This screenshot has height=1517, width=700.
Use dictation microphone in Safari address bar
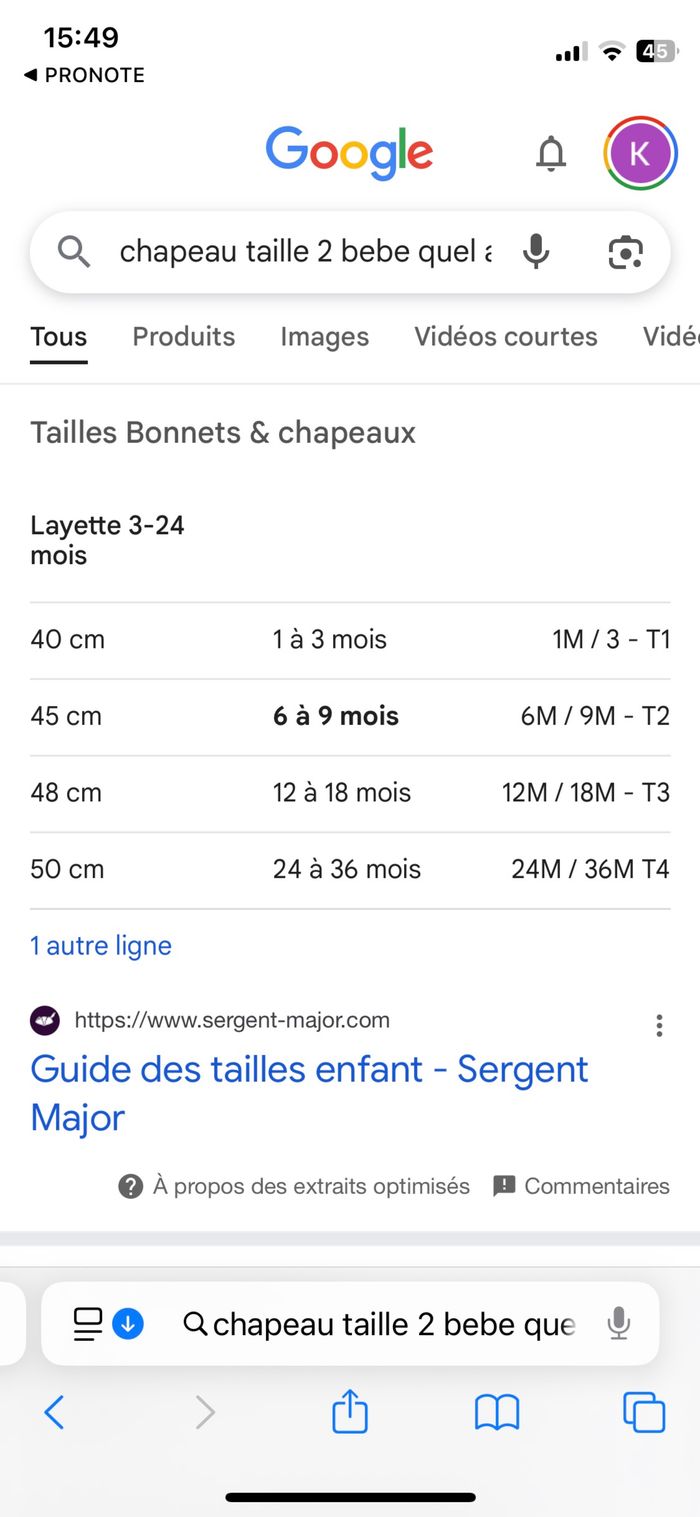click(619, 1325)
